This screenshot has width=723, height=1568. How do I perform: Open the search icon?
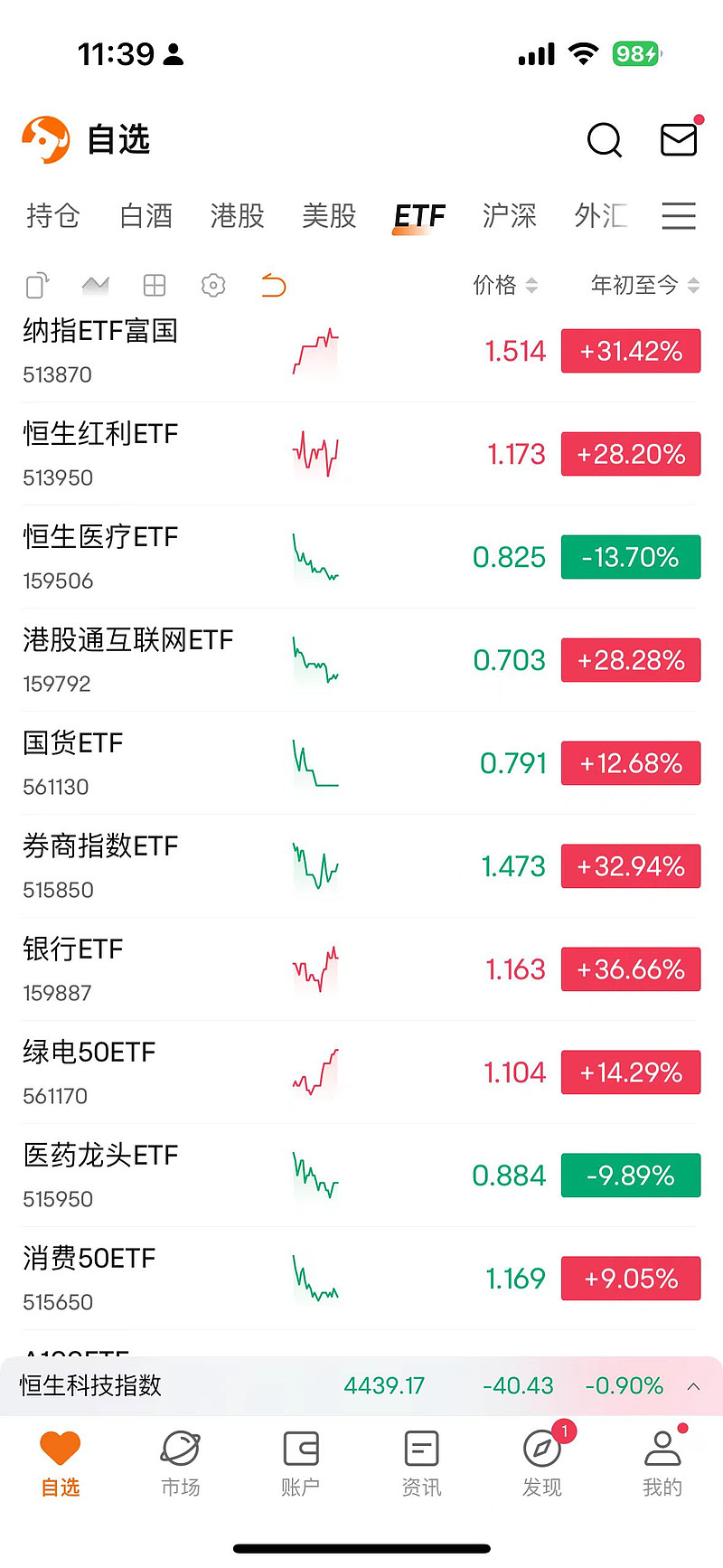coord(604,141)
